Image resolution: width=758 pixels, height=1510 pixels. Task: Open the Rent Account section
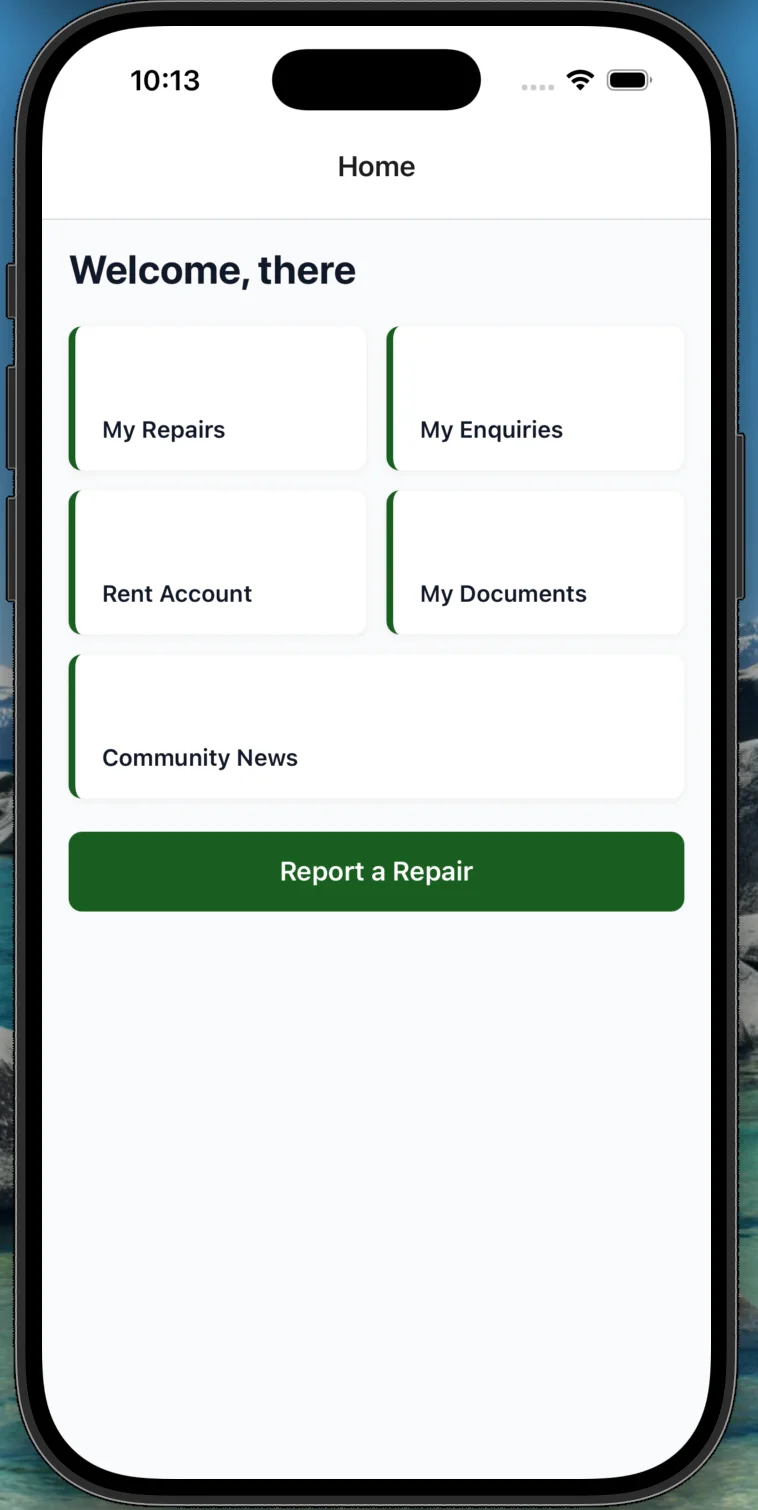(217, 561)
